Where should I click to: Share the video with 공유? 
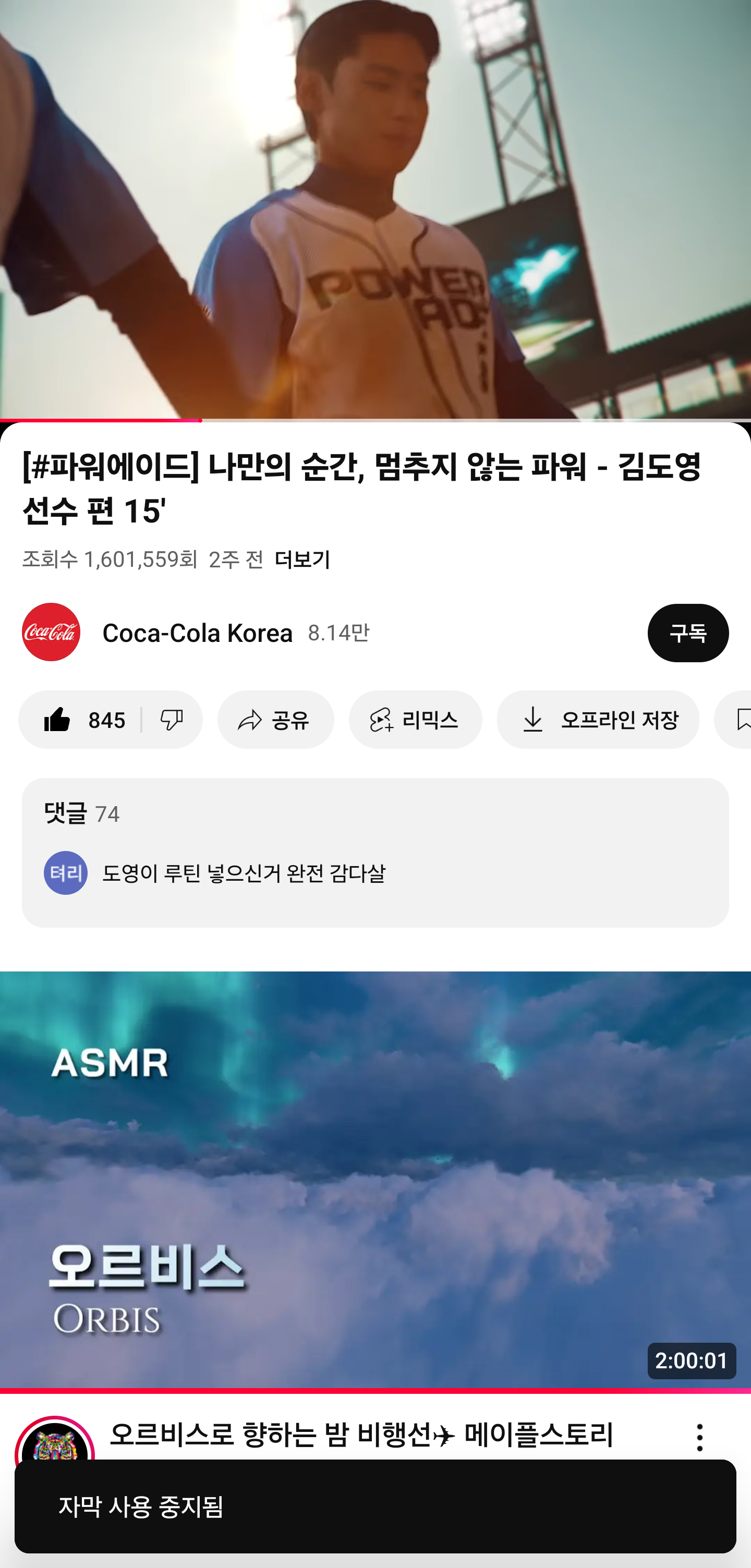pos(275,720)
